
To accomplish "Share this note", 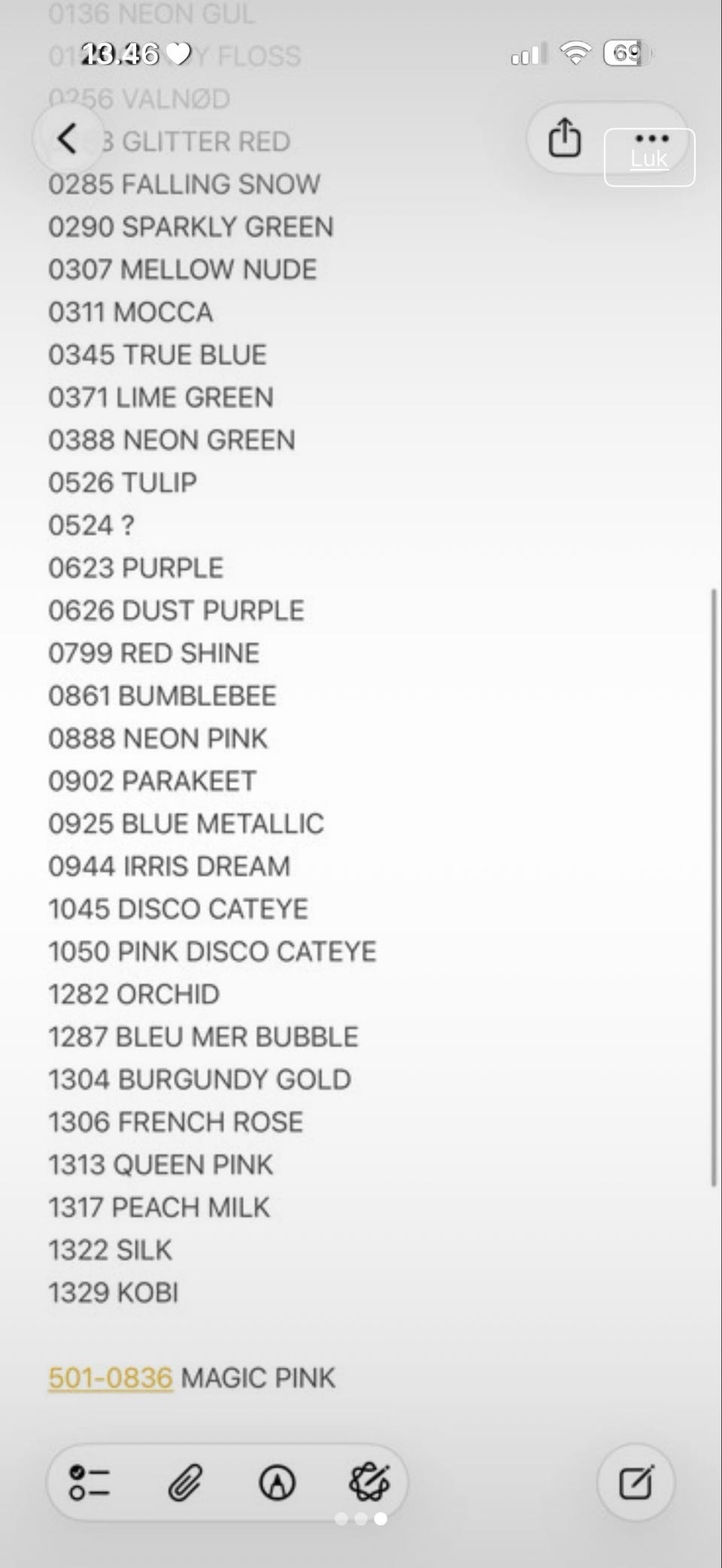I will tap(564, 138).
